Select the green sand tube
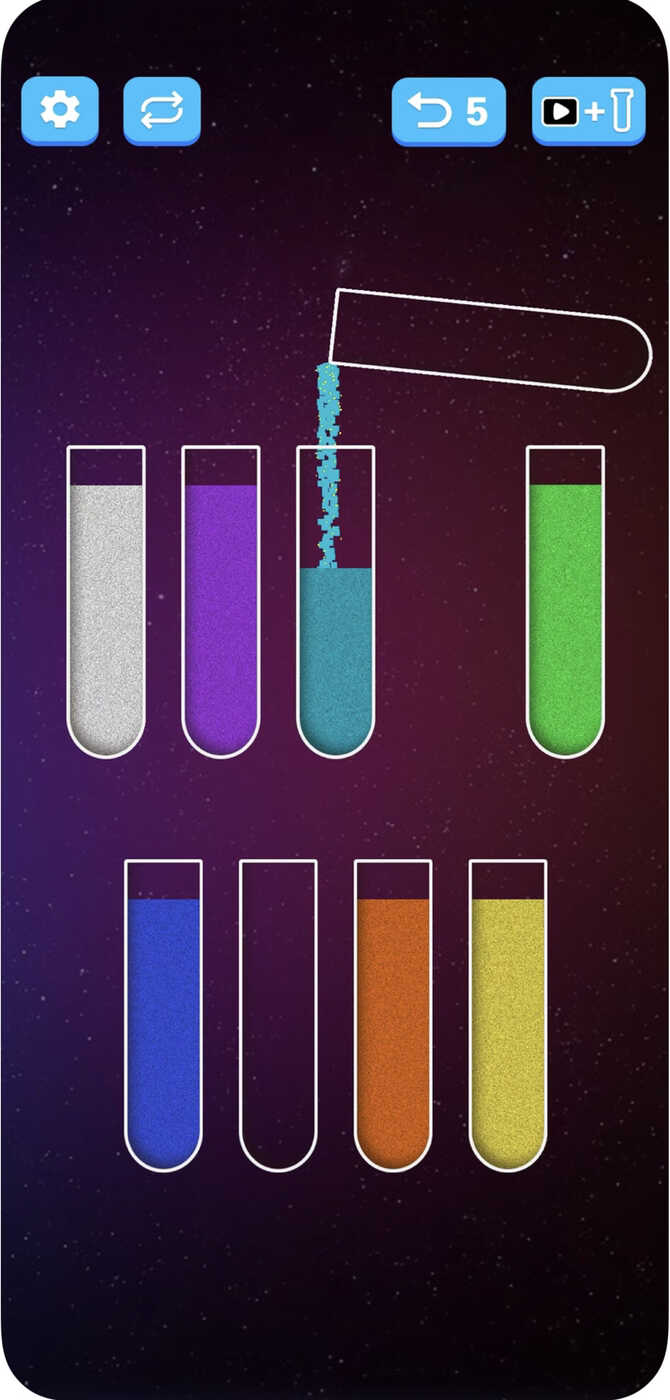Screen dimensions: 670x1400 [x=565, y=601]
